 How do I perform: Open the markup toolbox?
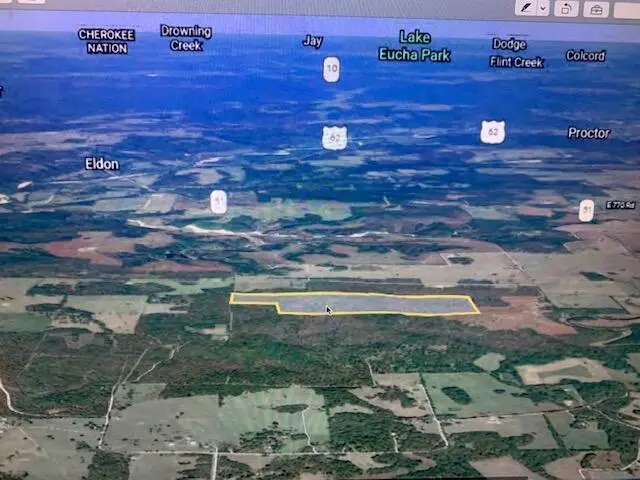coord(596,9)
